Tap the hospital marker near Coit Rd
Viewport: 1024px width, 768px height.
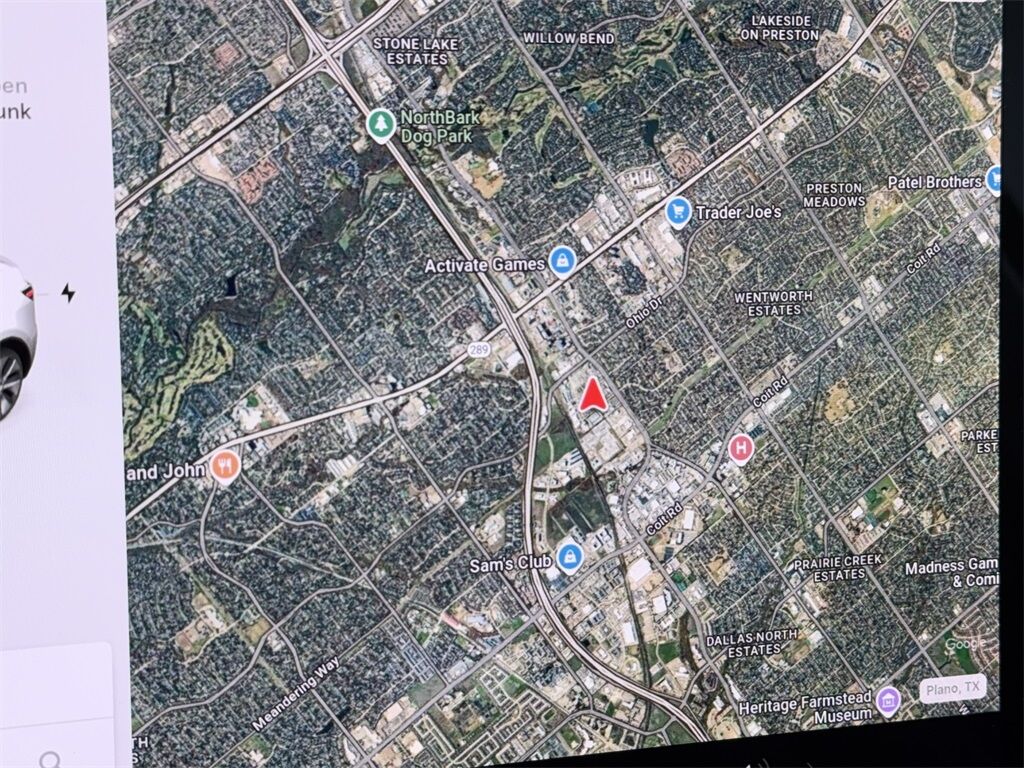741,448
